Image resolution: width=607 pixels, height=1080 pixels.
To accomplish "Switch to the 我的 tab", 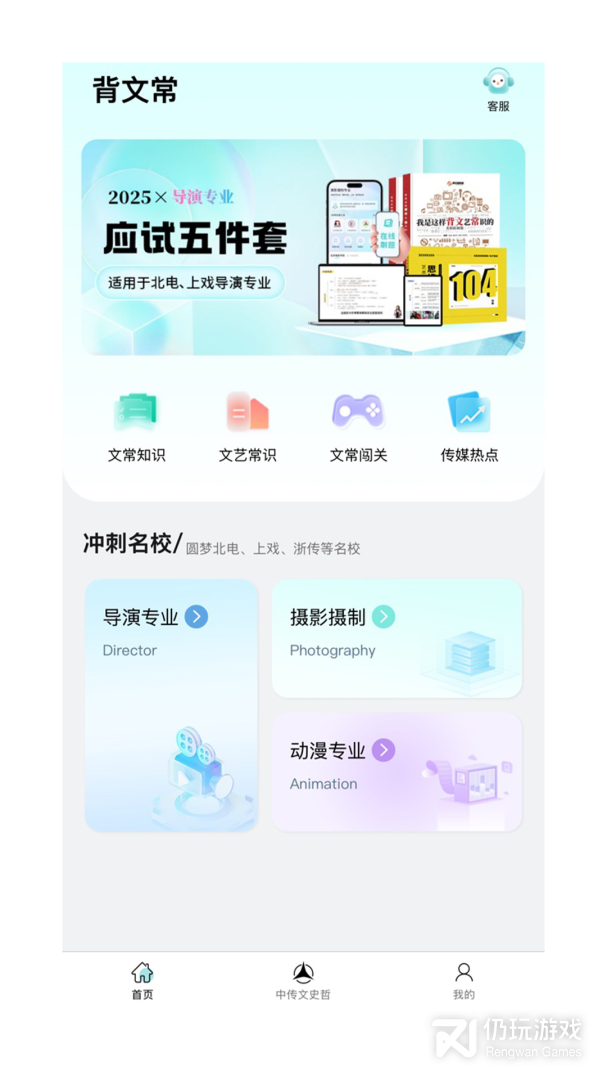I will tap(464, 980).
